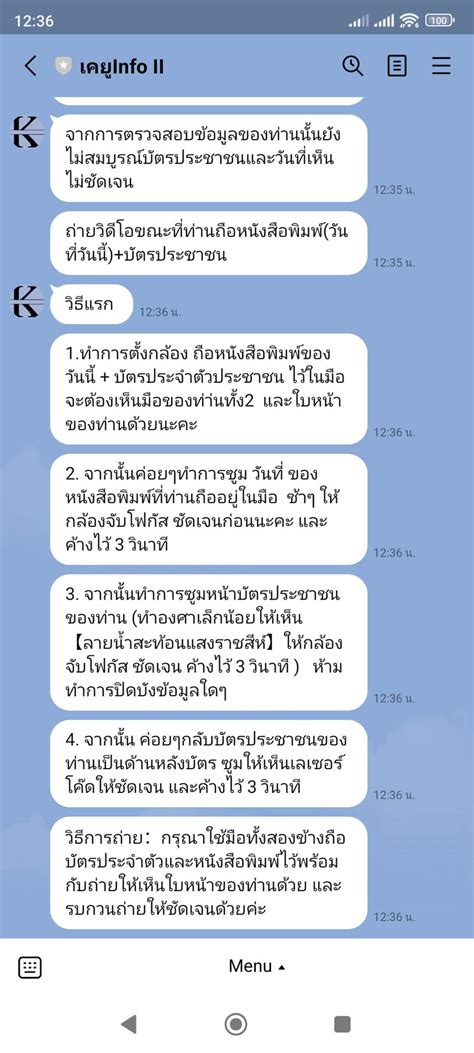Tap the system home button
474x1053 pixels.
pyautogui.click(x=236, y=1023)
